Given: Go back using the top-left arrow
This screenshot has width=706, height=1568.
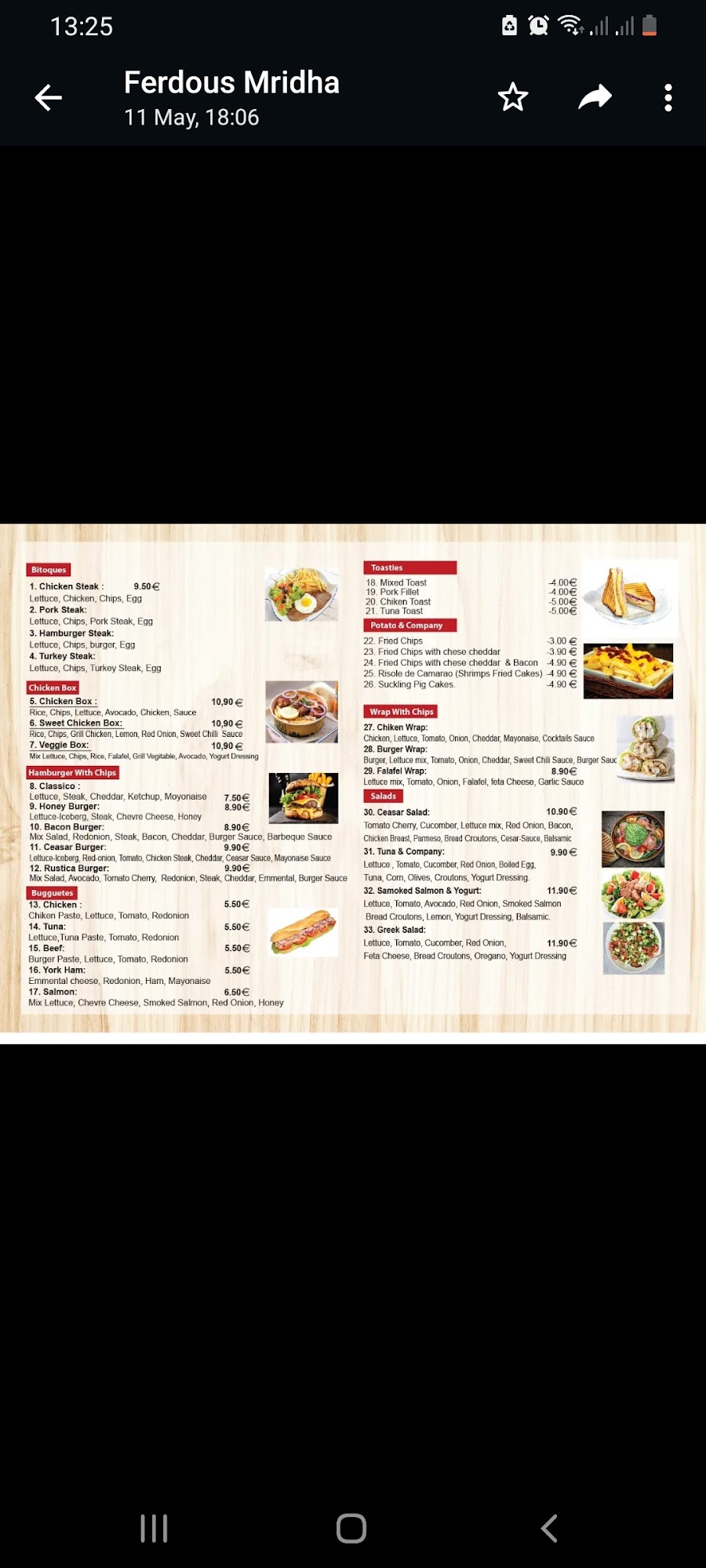Looking at the screenshot, I should [49, 98].
